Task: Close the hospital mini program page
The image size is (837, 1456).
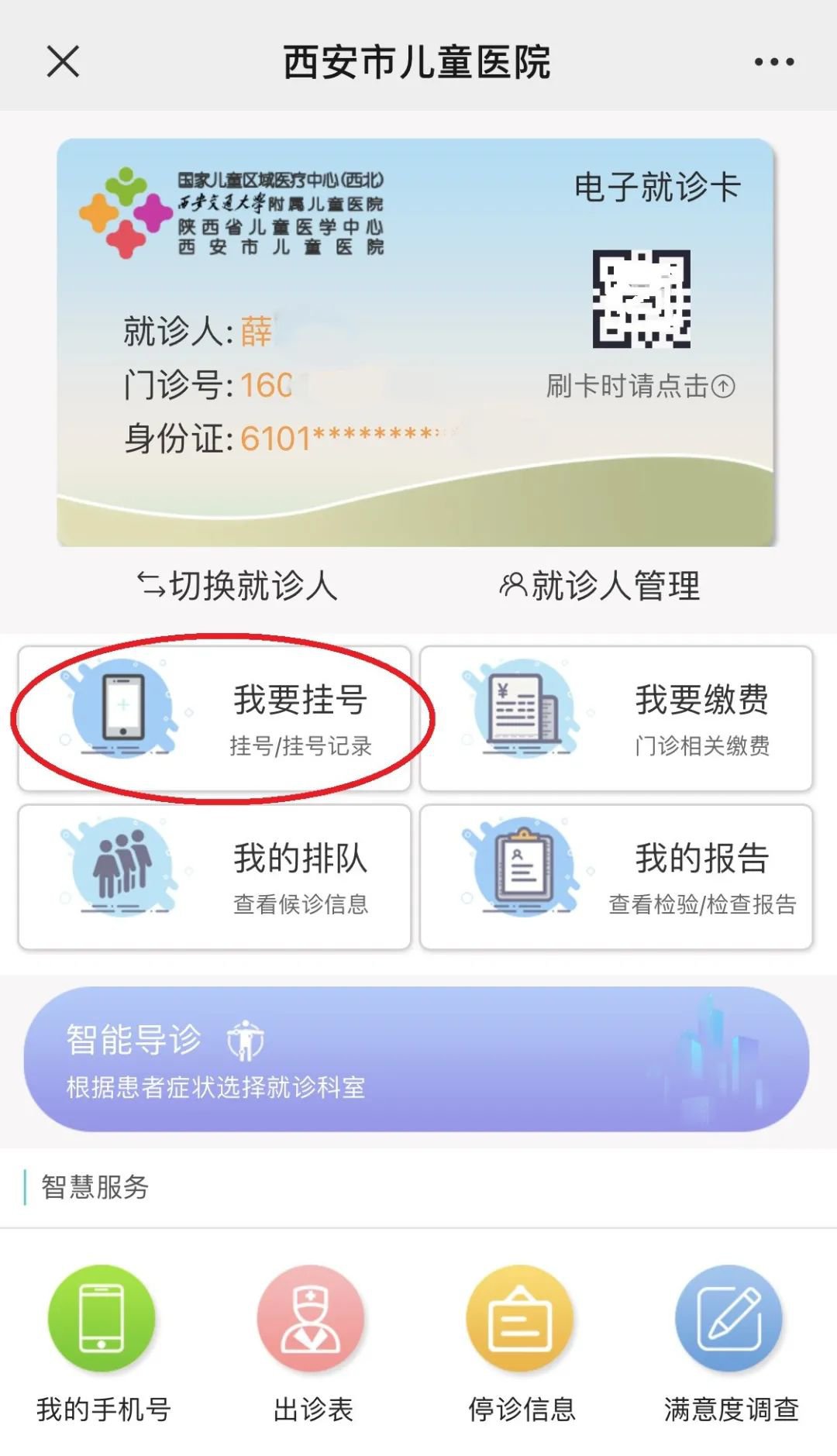Action: point(63,61)
